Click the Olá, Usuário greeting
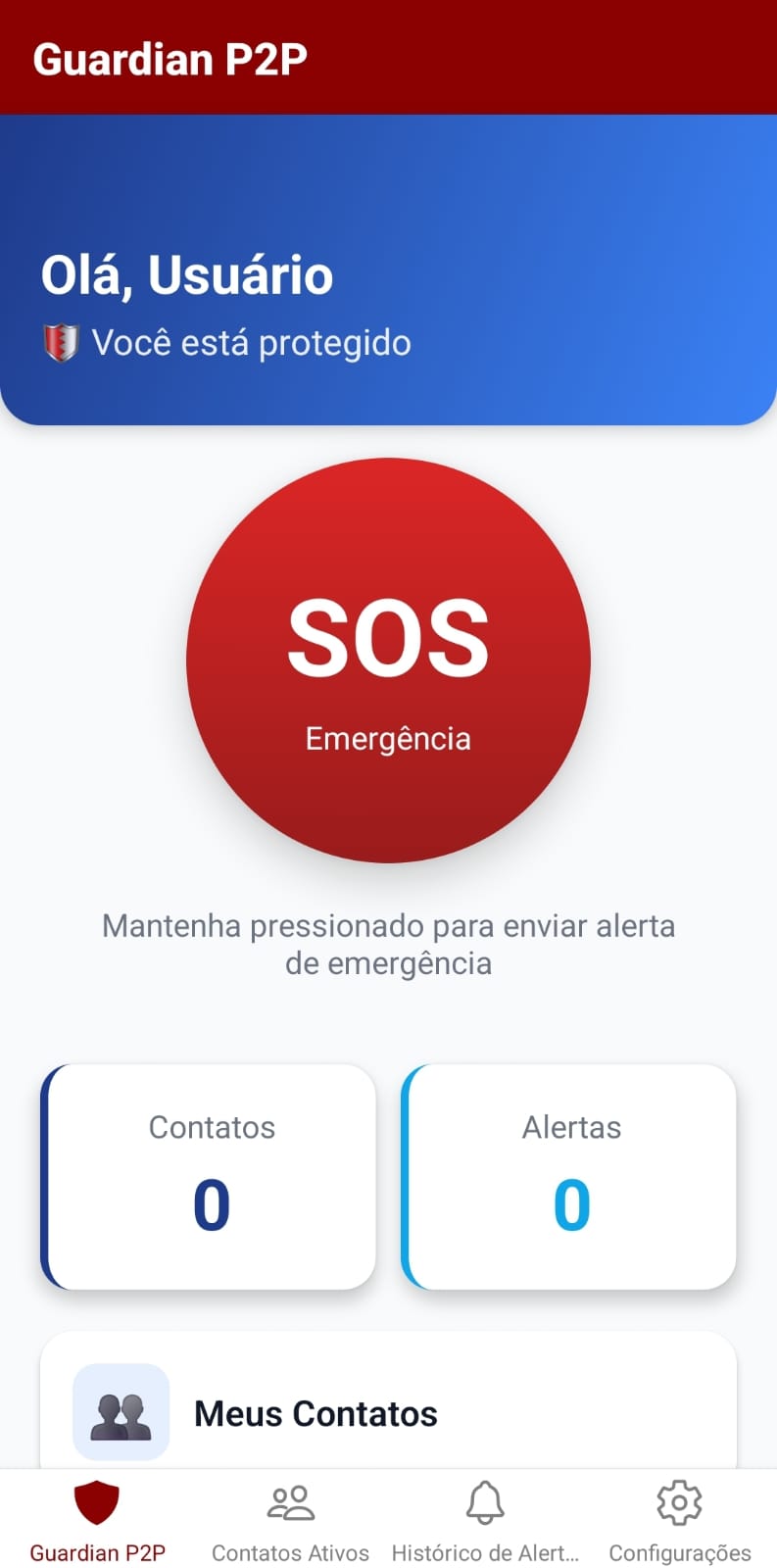Screen dimensions: 777x1568 (x=186, y=275)
